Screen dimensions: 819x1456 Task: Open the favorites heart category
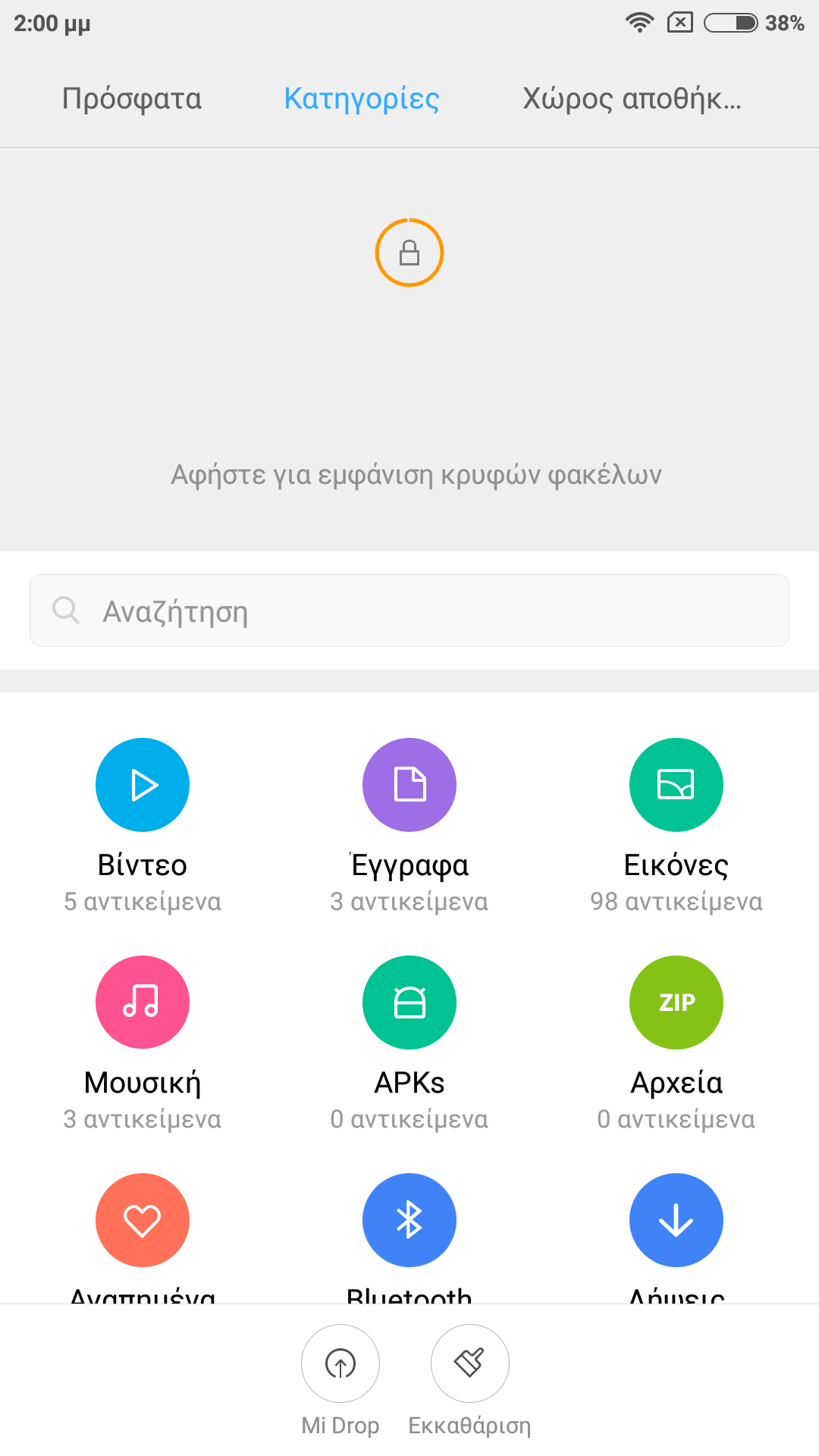(x=143, y=1220)
